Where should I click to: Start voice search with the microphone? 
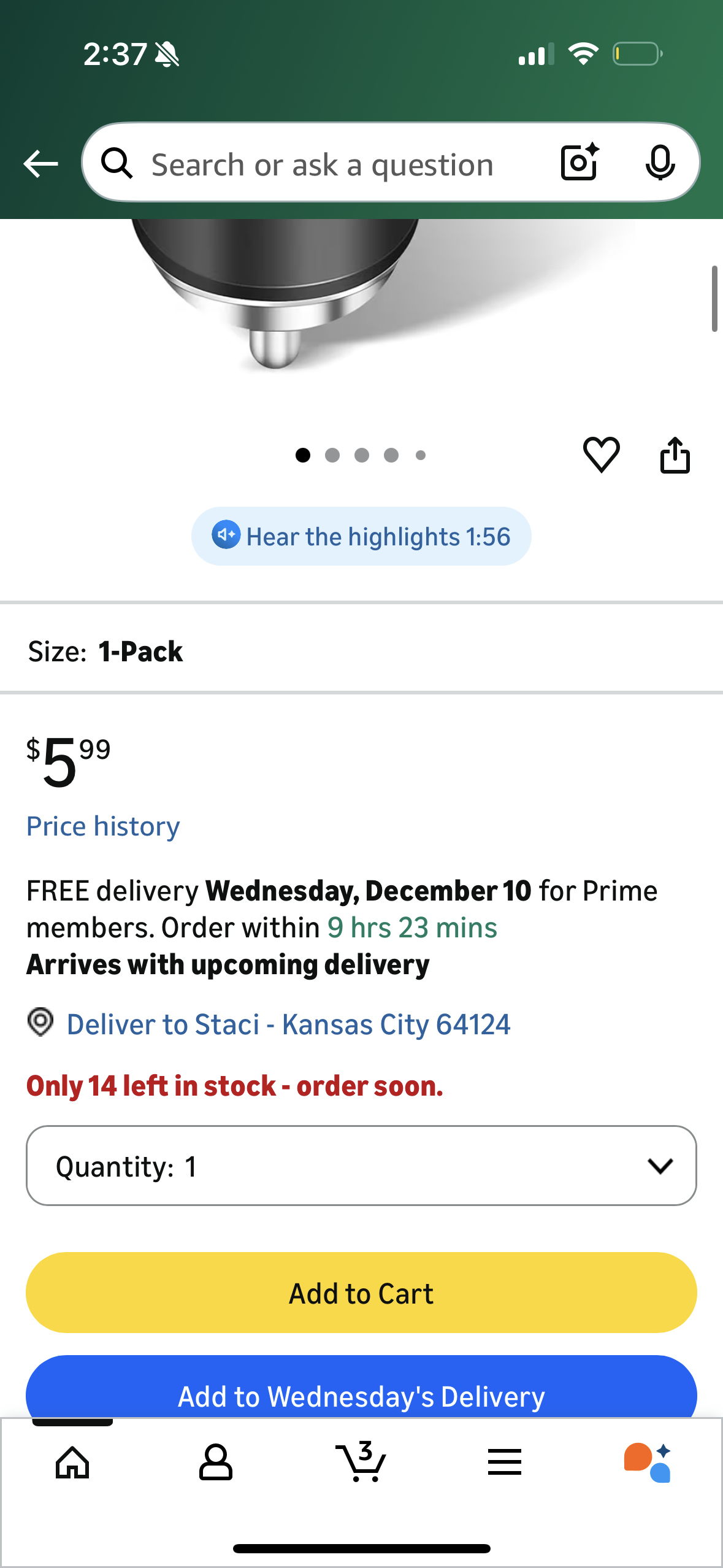tap(660, 163)
